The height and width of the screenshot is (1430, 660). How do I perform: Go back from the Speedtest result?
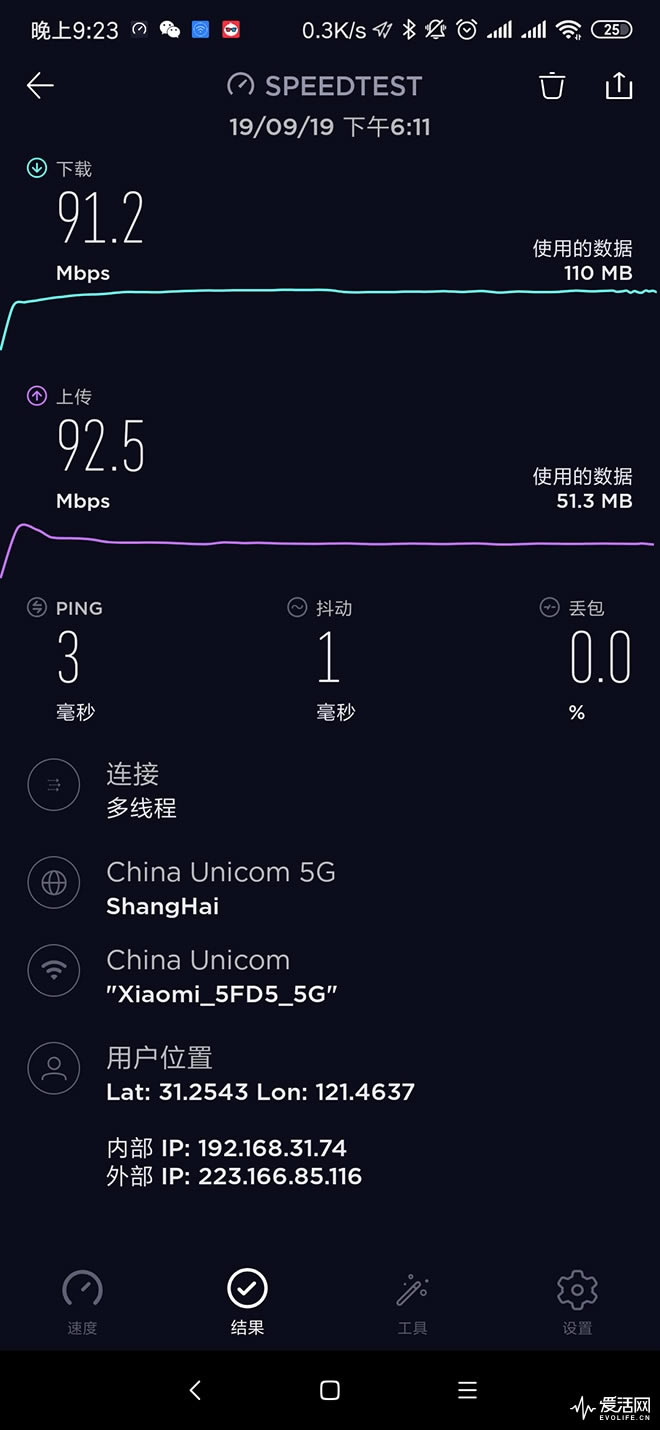point(40,86)
